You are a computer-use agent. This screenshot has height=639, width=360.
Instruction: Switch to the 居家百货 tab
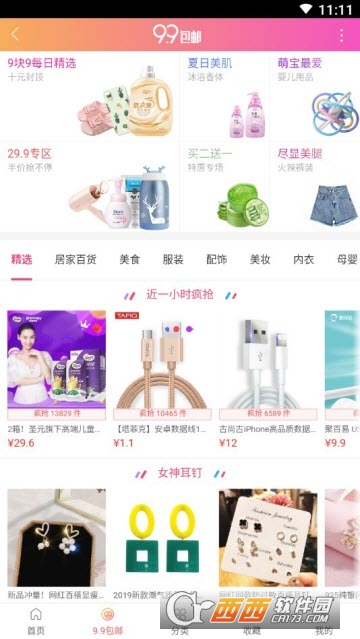(75, 260)
